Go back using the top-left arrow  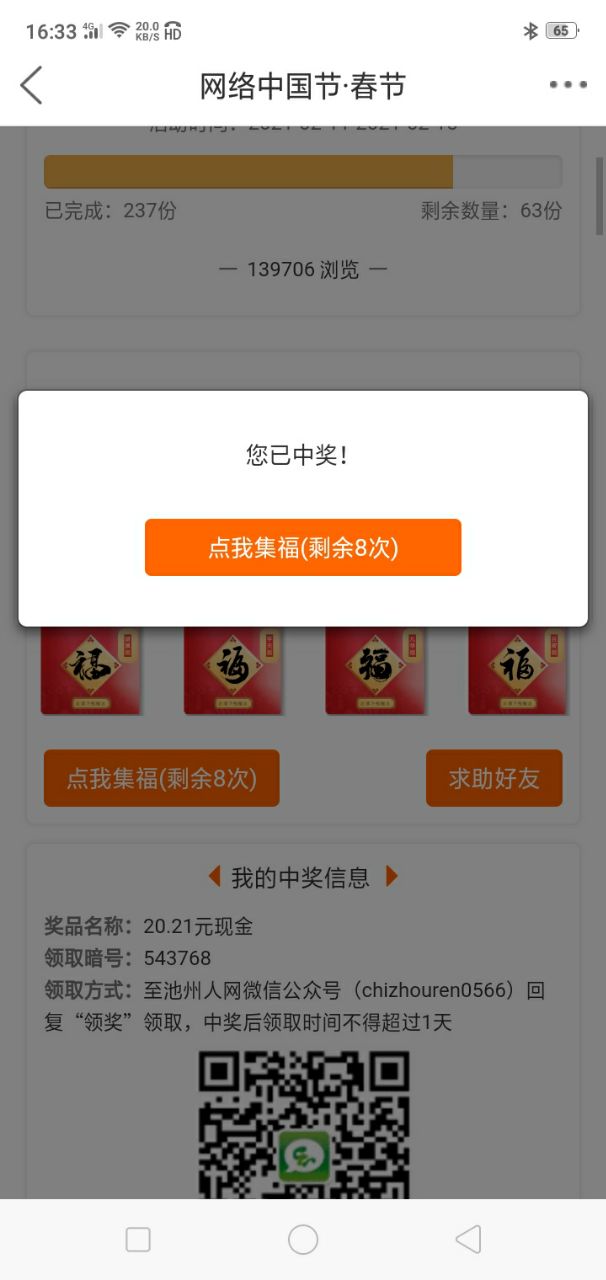[x=32, y=86]
